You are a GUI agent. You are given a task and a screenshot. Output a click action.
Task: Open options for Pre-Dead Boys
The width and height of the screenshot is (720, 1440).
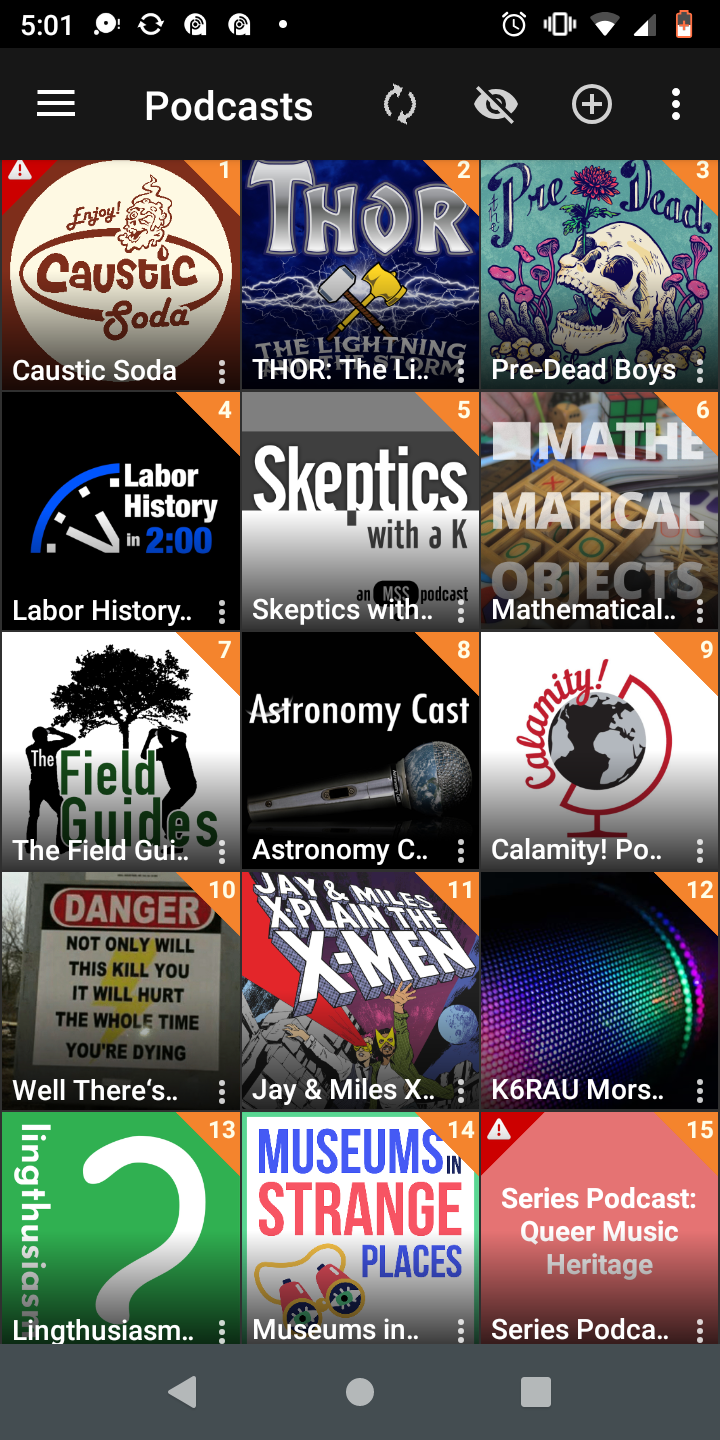700,372
